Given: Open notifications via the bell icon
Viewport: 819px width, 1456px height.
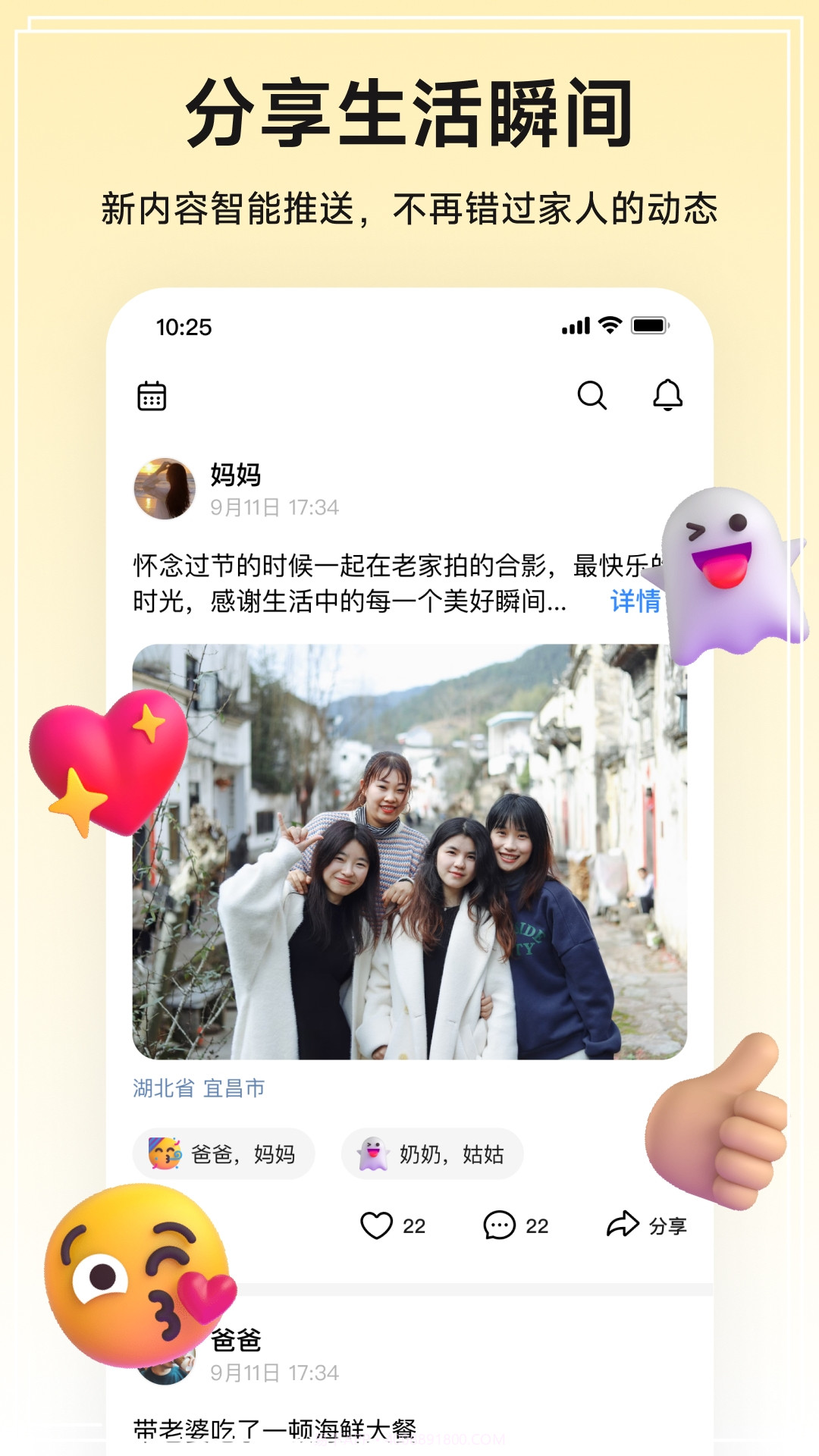Looking at the screenshot, I should 666,396.
